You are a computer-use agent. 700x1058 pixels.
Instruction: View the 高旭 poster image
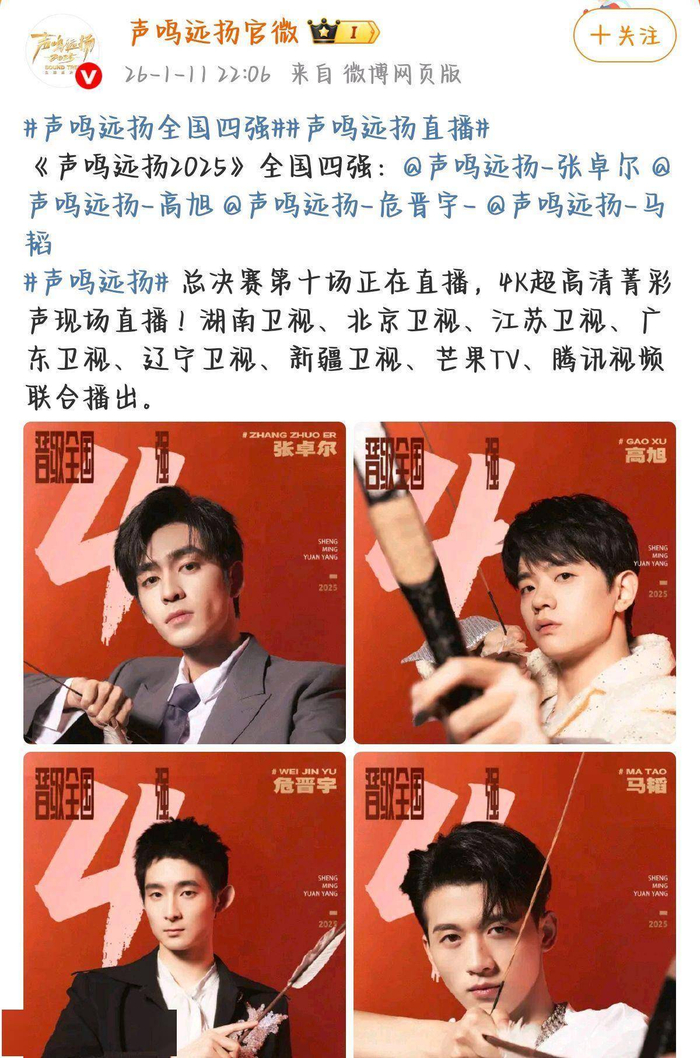coord(514,583)
